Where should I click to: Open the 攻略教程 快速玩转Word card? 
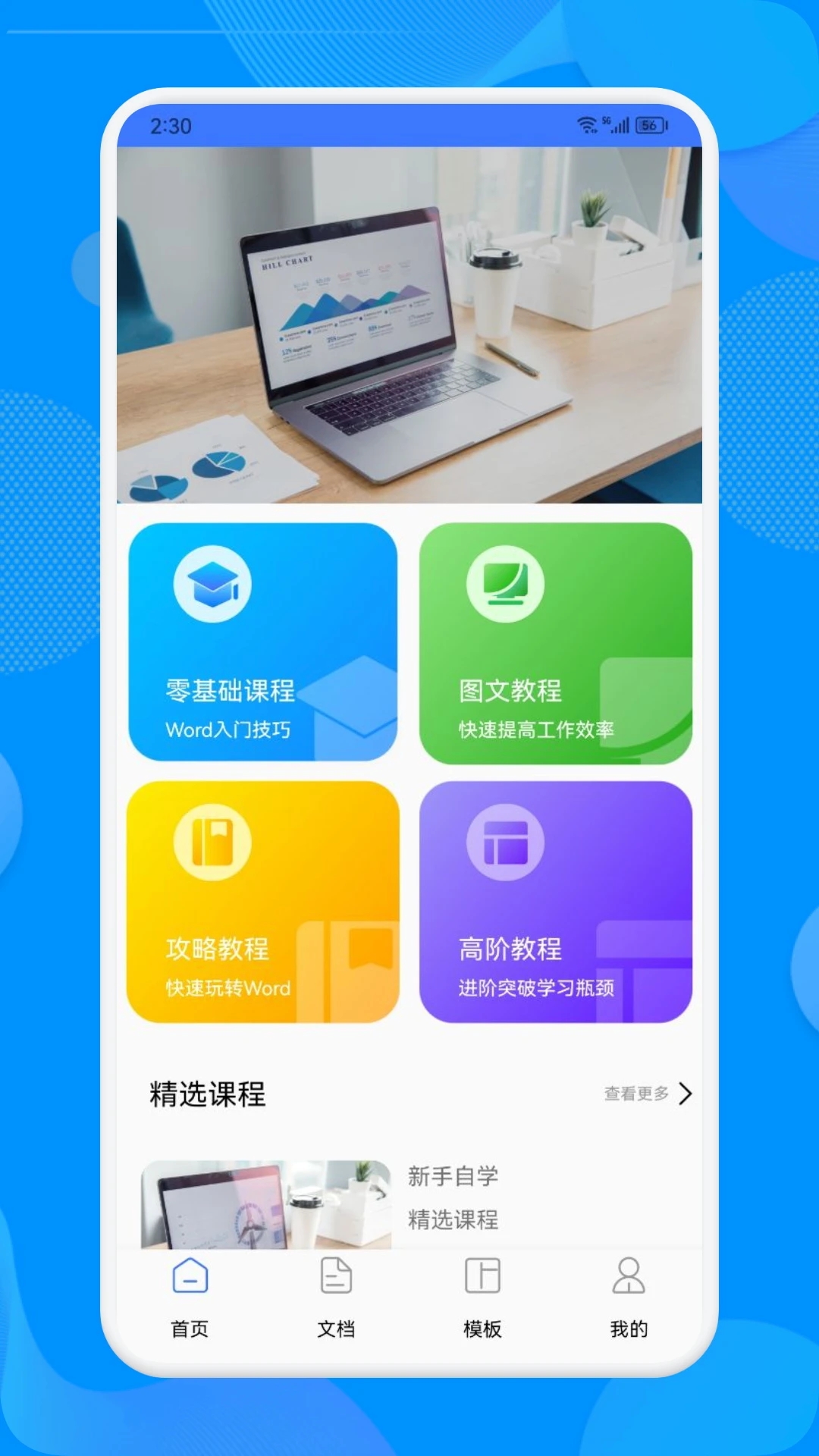263,902
